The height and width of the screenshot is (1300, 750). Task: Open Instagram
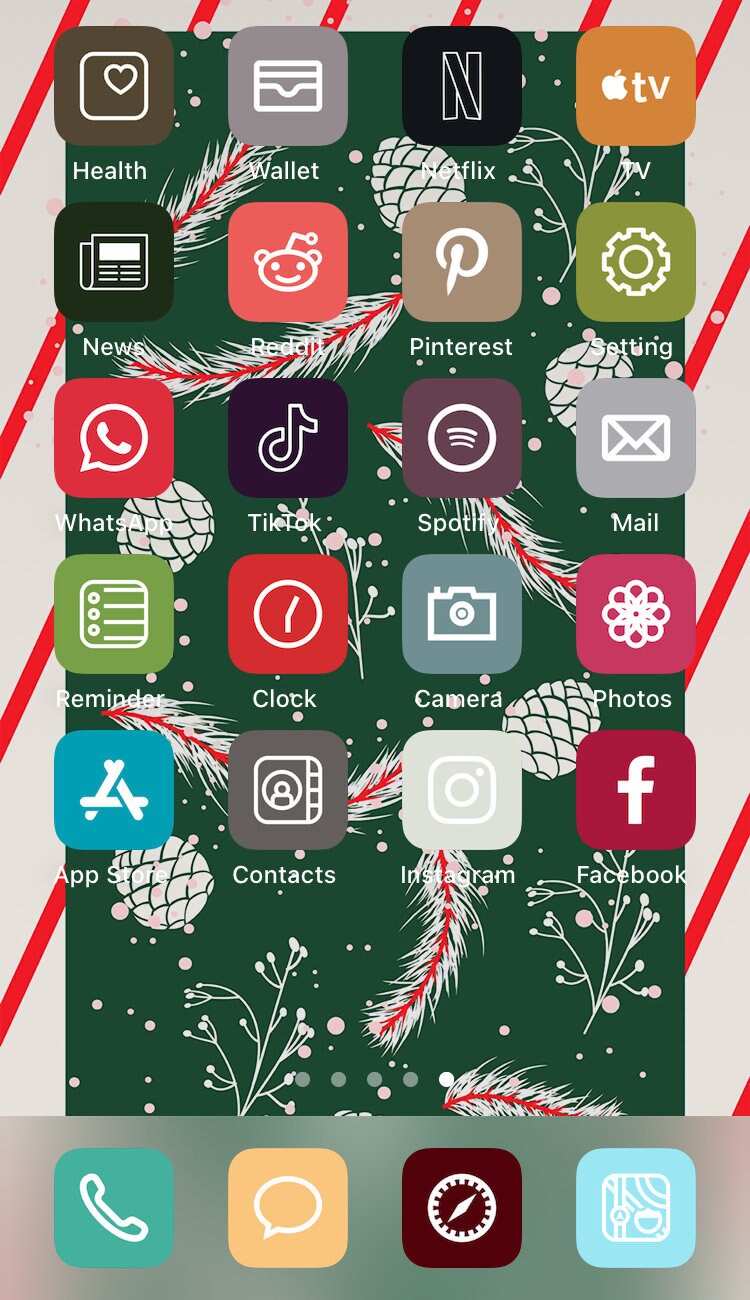pos(462,790)
